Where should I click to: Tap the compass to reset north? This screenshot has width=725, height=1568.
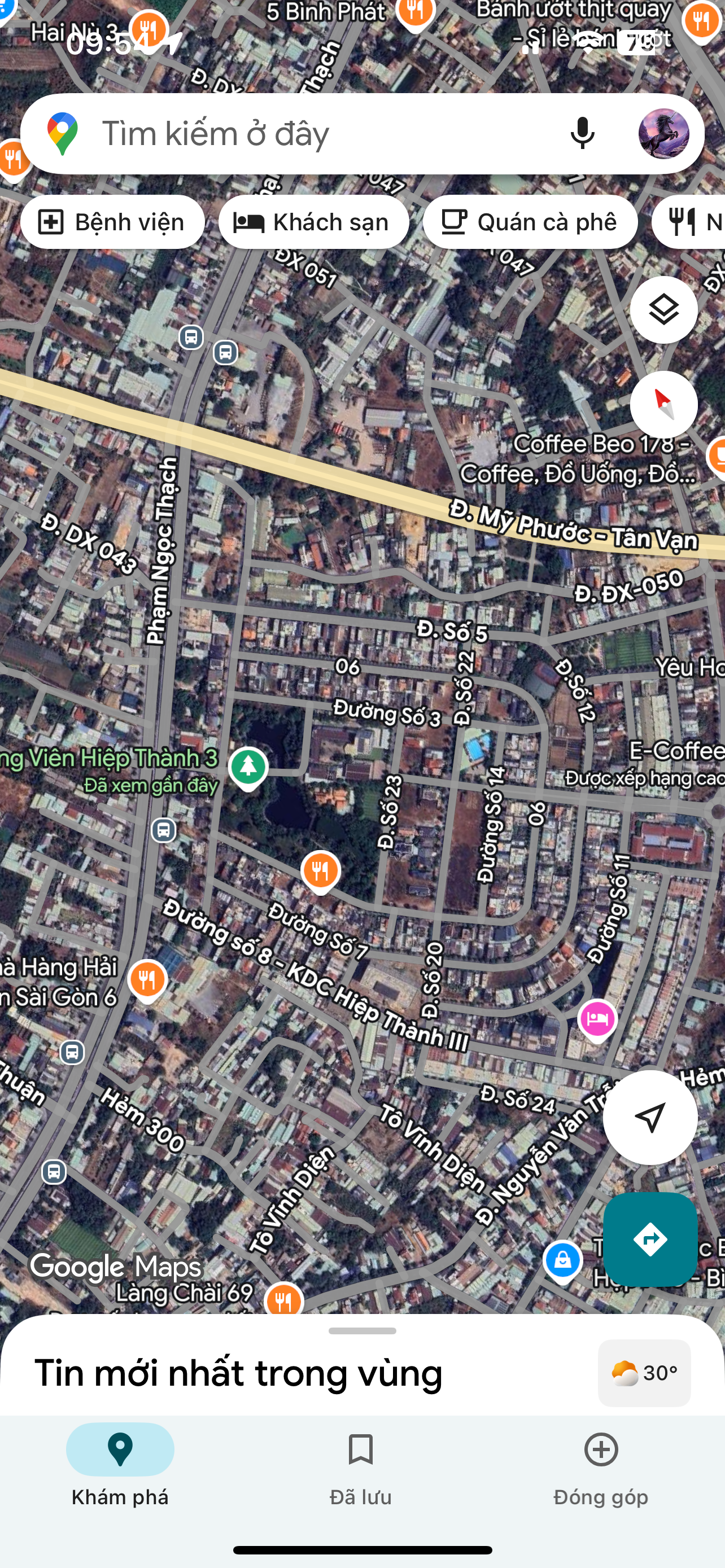pyautogui.click(x=663, y=405)
